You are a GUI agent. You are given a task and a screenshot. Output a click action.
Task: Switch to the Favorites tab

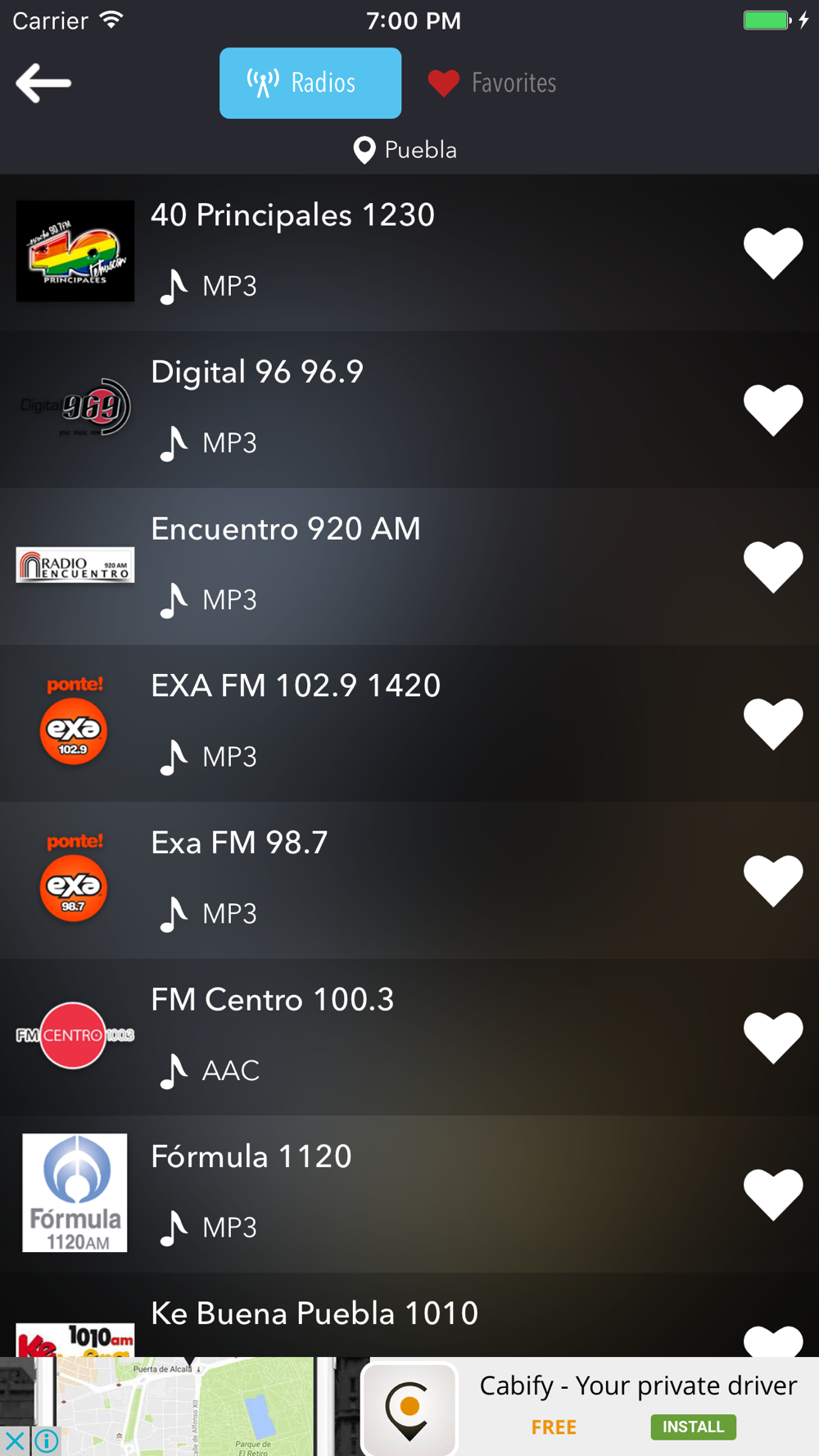(x=492, y=83)
